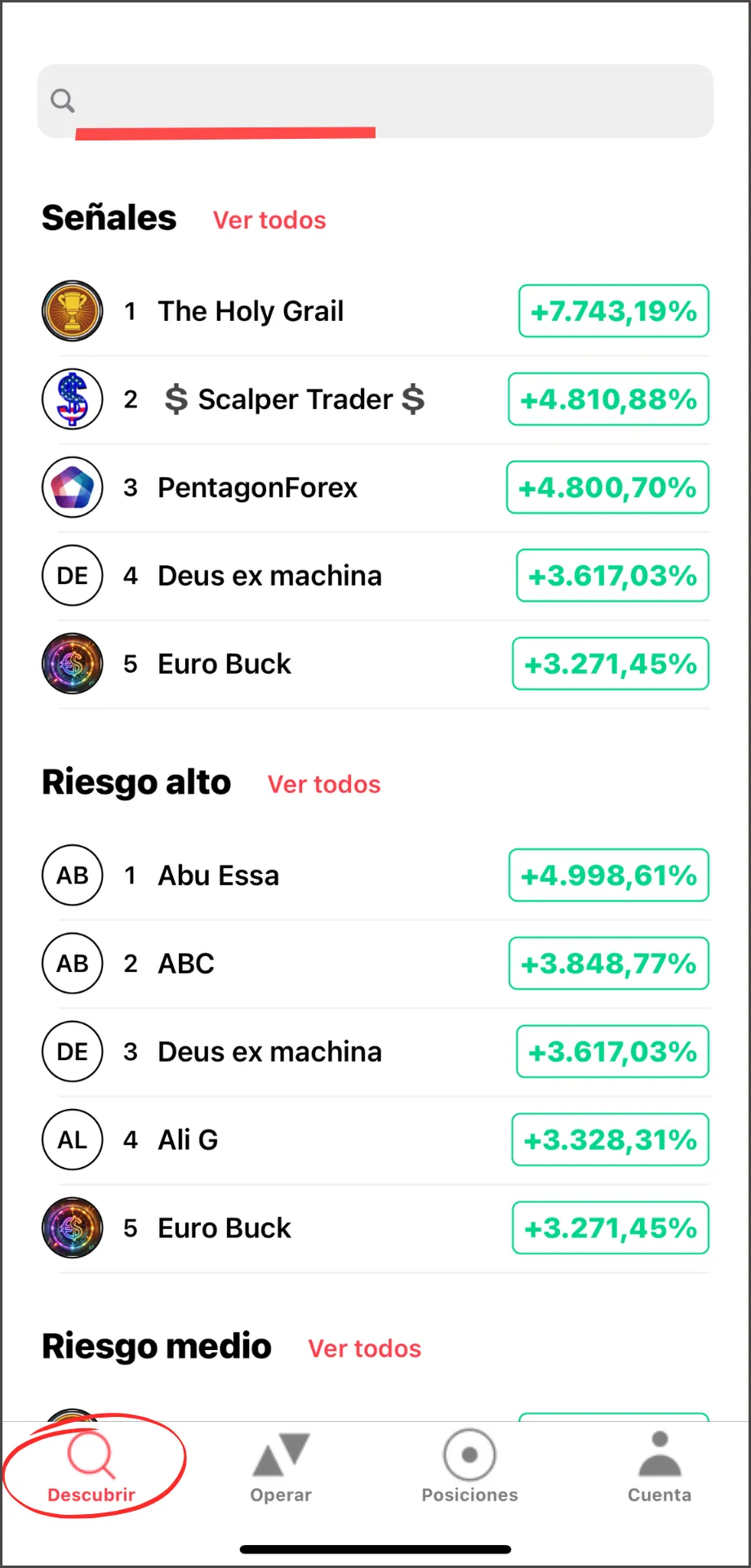View all Riesgo medio signals

pyautogui.click(x=365, y=1348)
